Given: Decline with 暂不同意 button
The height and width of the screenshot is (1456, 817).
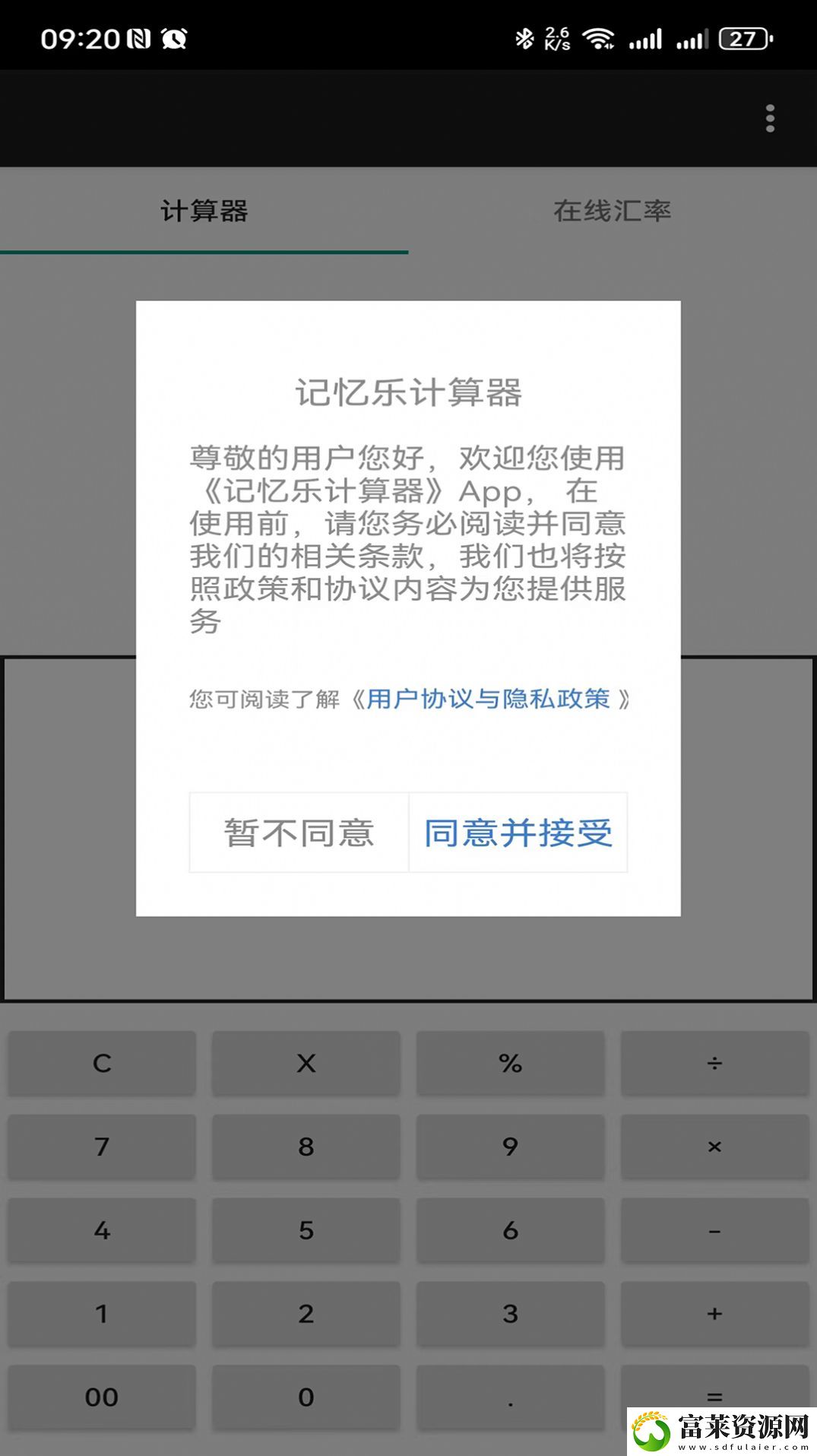Looking at the screenshot, I should click(x=299, y=833).
